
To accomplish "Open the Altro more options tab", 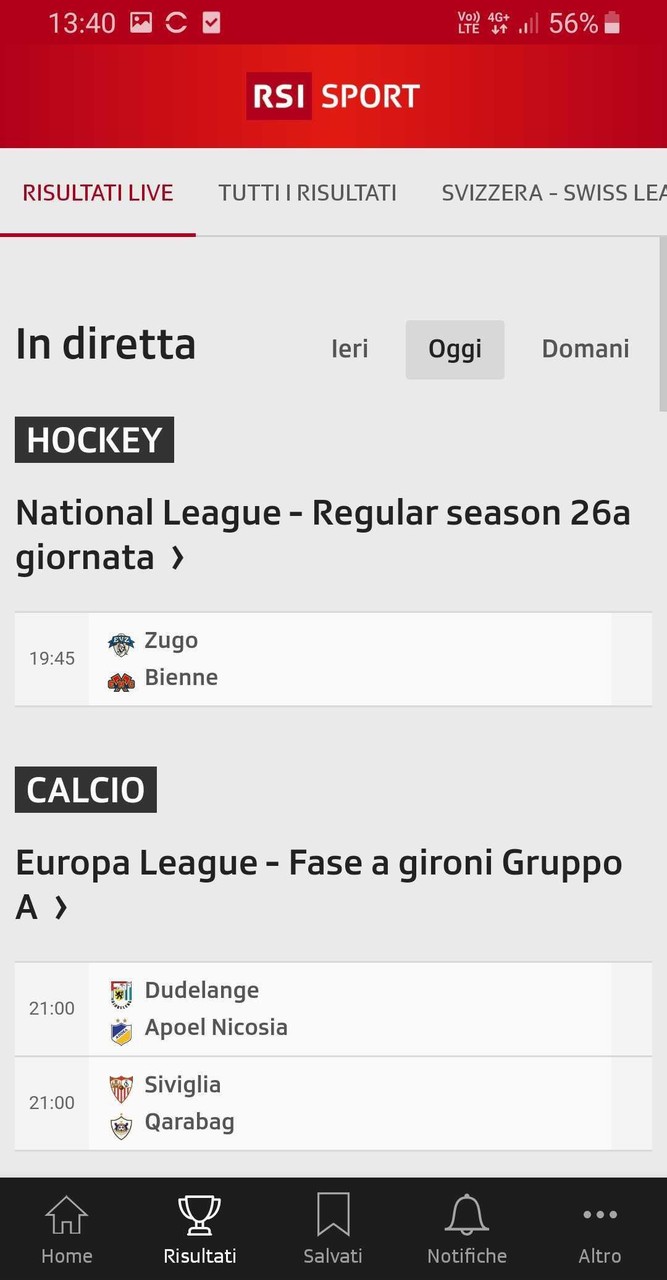I will [x=600, y=1230].
